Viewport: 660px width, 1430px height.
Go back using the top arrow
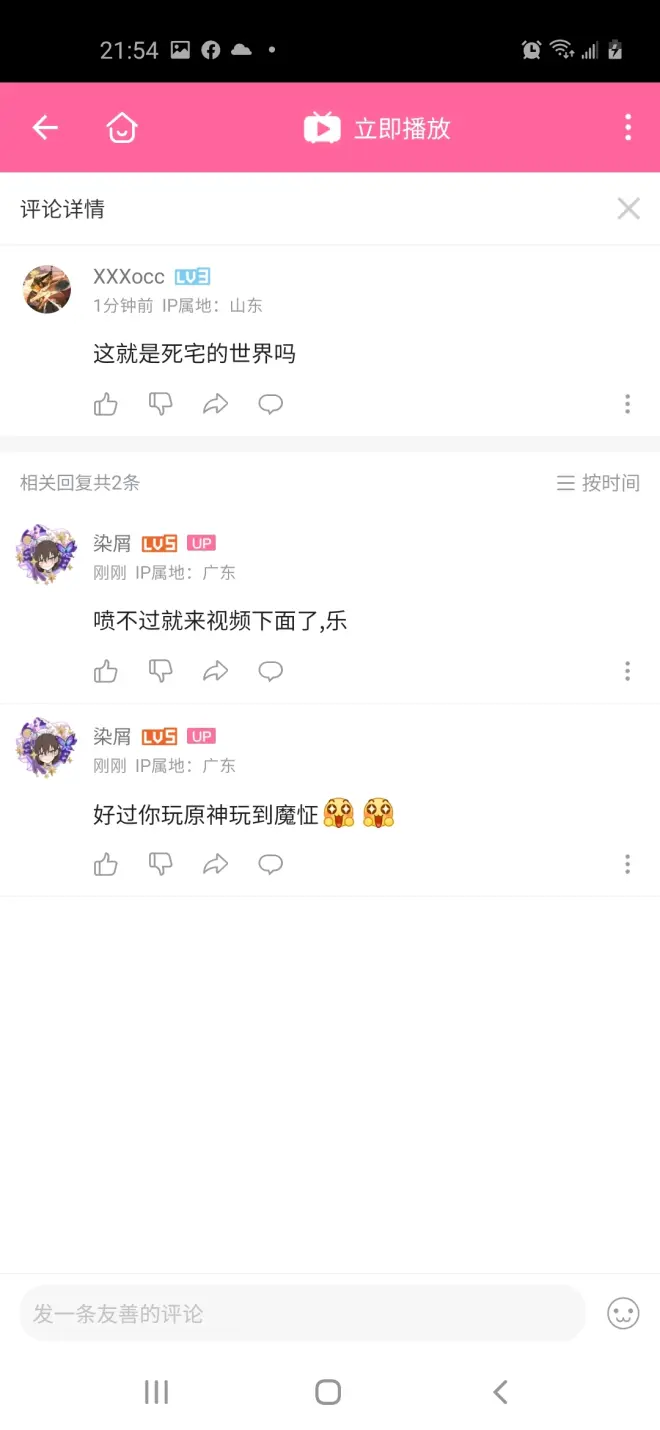[x=45, y=128]
